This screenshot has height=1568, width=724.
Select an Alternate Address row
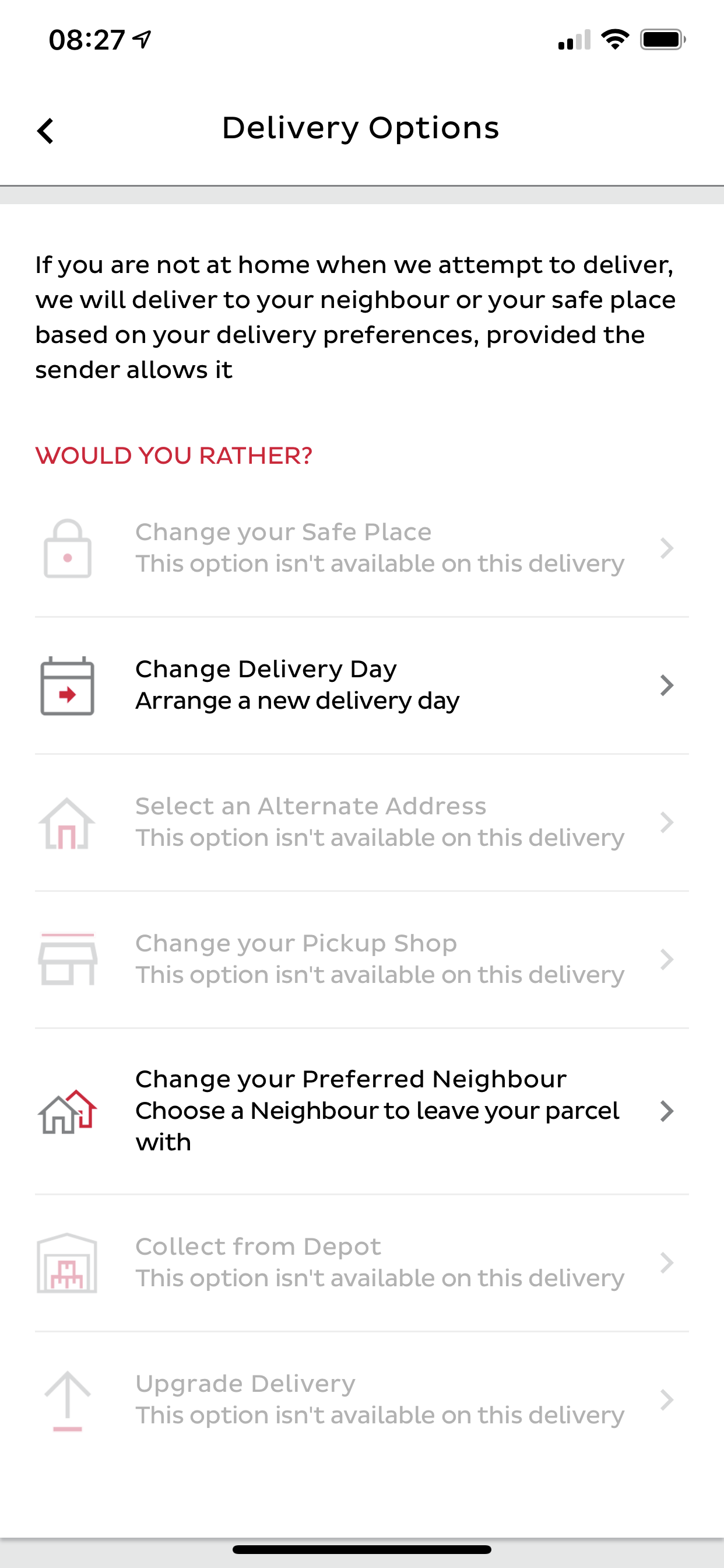point(362,822)
